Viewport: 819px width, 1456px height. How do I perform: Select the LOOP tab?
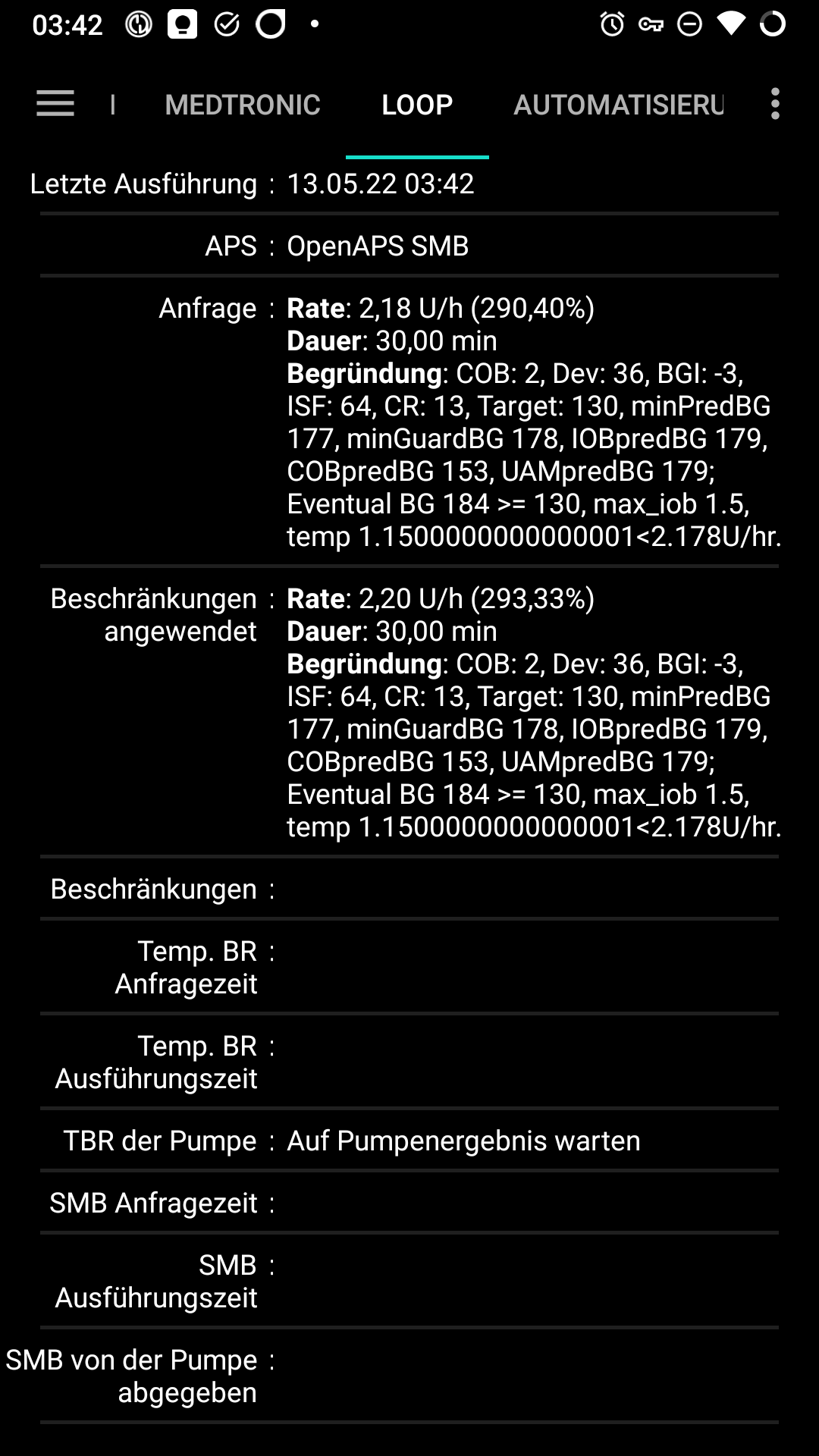pos(416,104)
